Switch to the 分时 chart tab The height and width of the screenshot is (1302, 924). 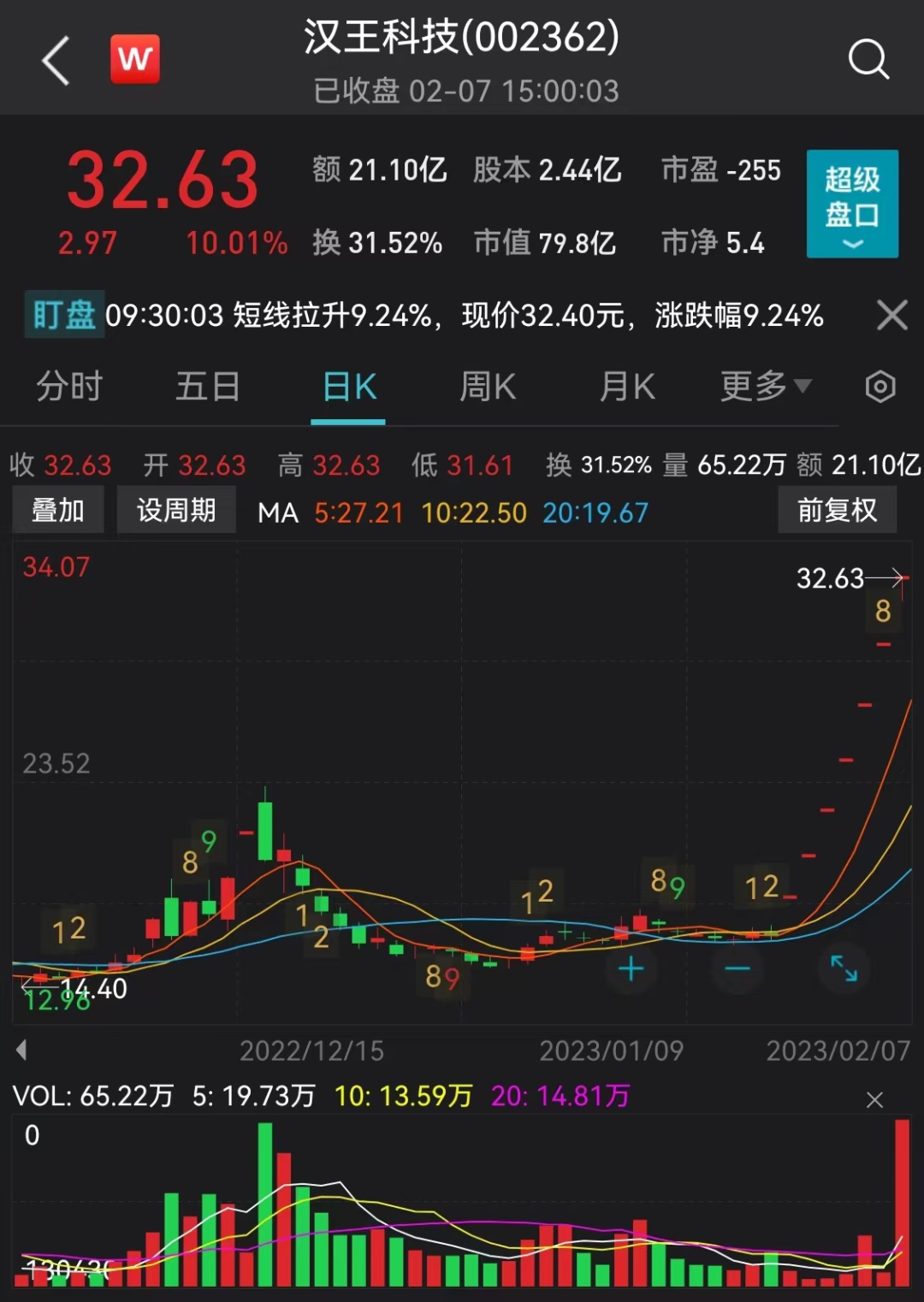69,388
